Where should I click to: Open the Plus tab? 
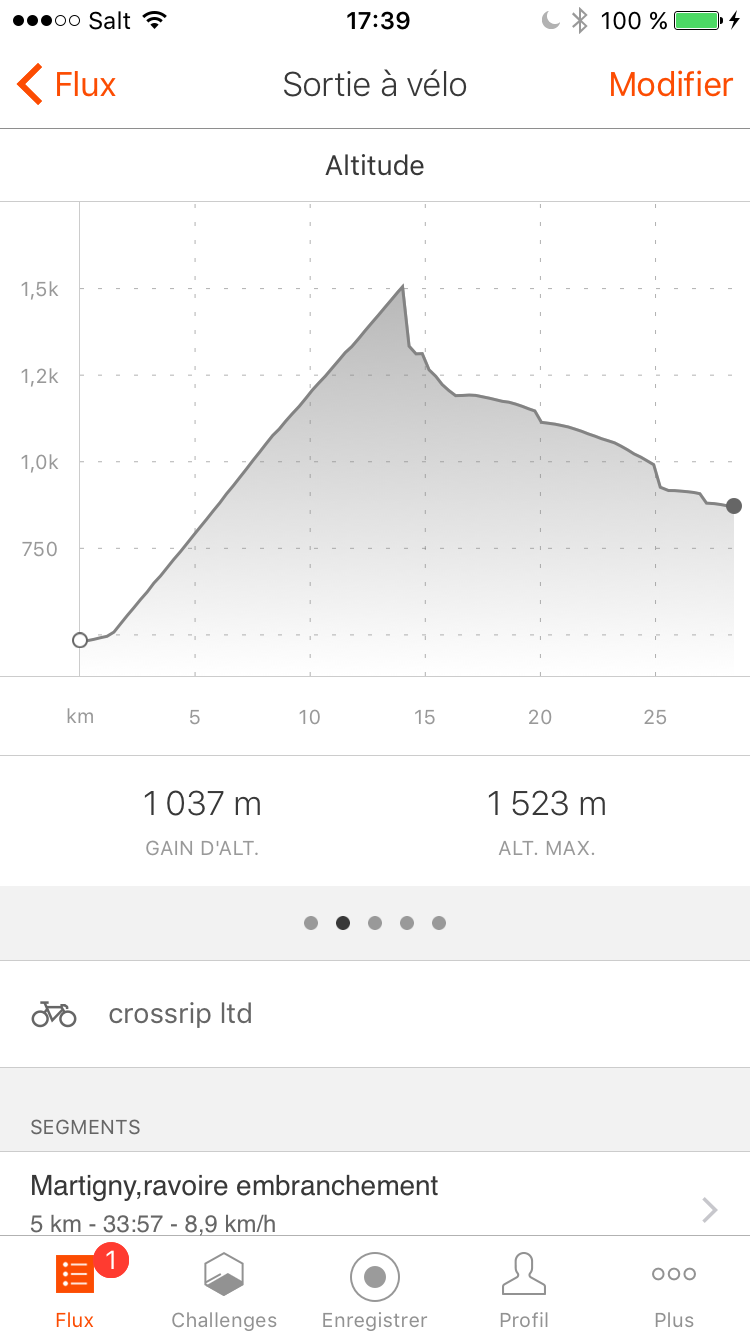click(x=673, y=1290)
